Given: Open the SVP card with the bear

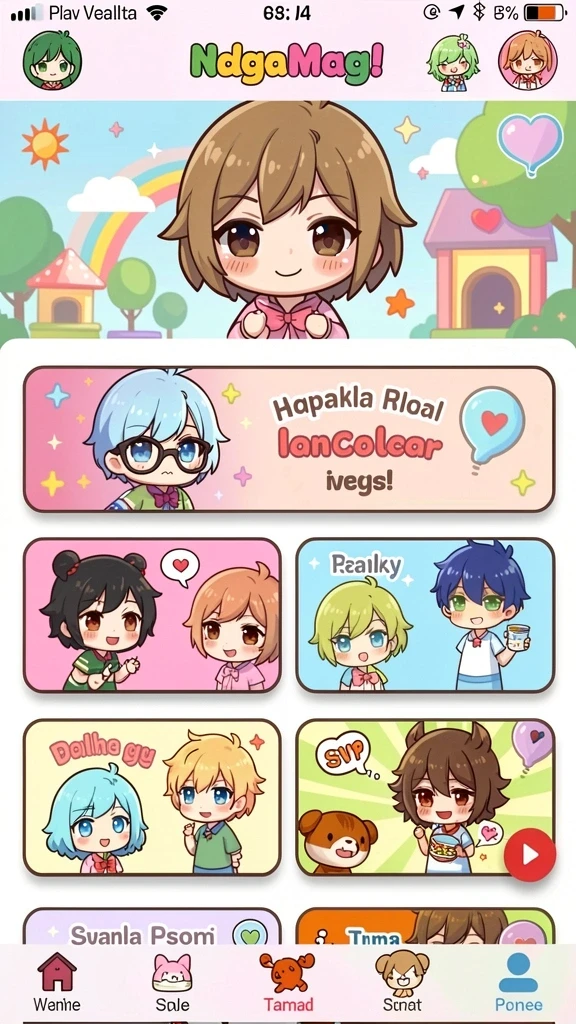Looking at the screenshot, I should tap(425, 797).
